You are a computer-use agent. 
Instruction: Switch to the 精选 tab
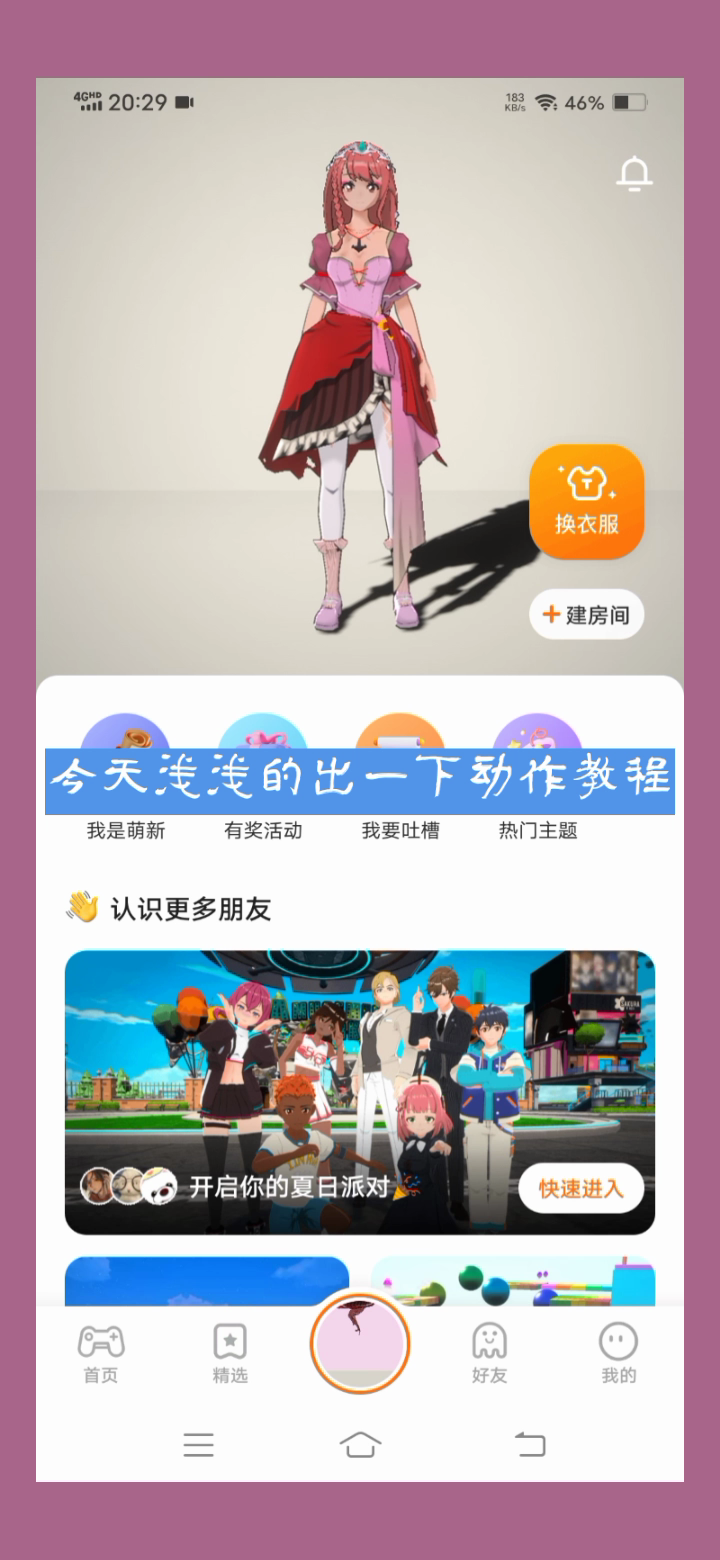[x=230, y=1355]
